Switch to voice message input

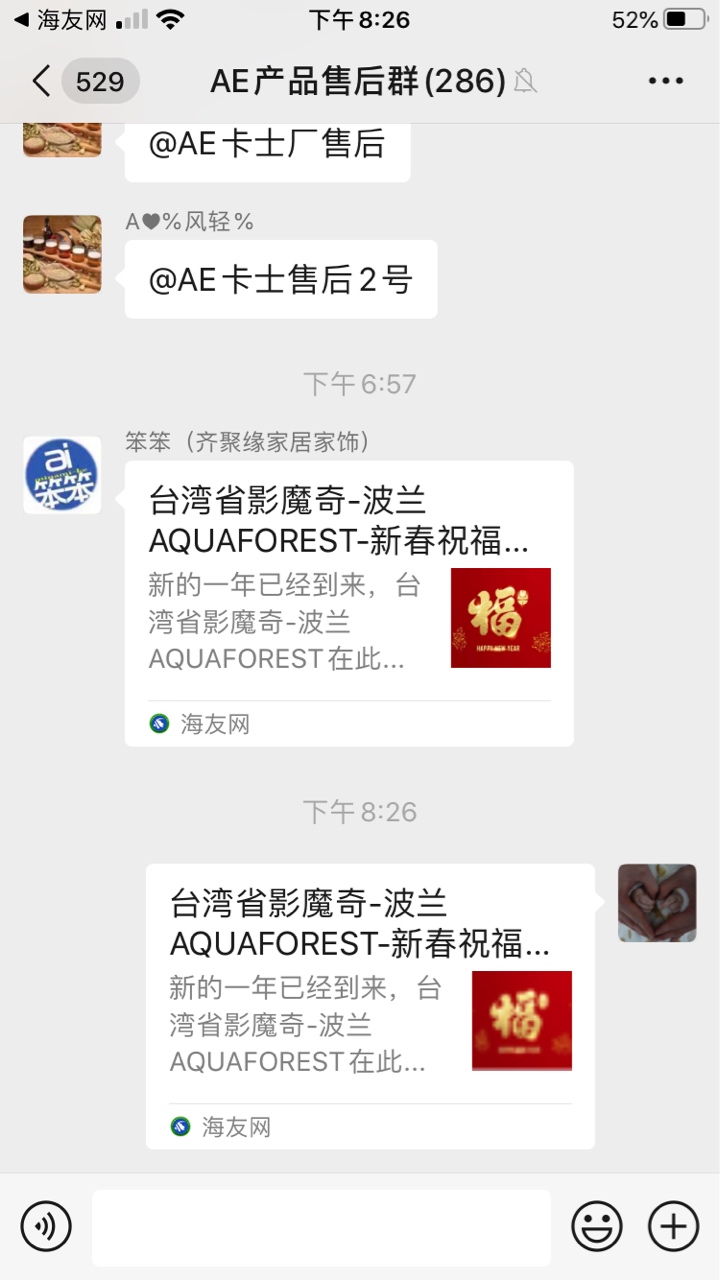(x=46, y=1226)
